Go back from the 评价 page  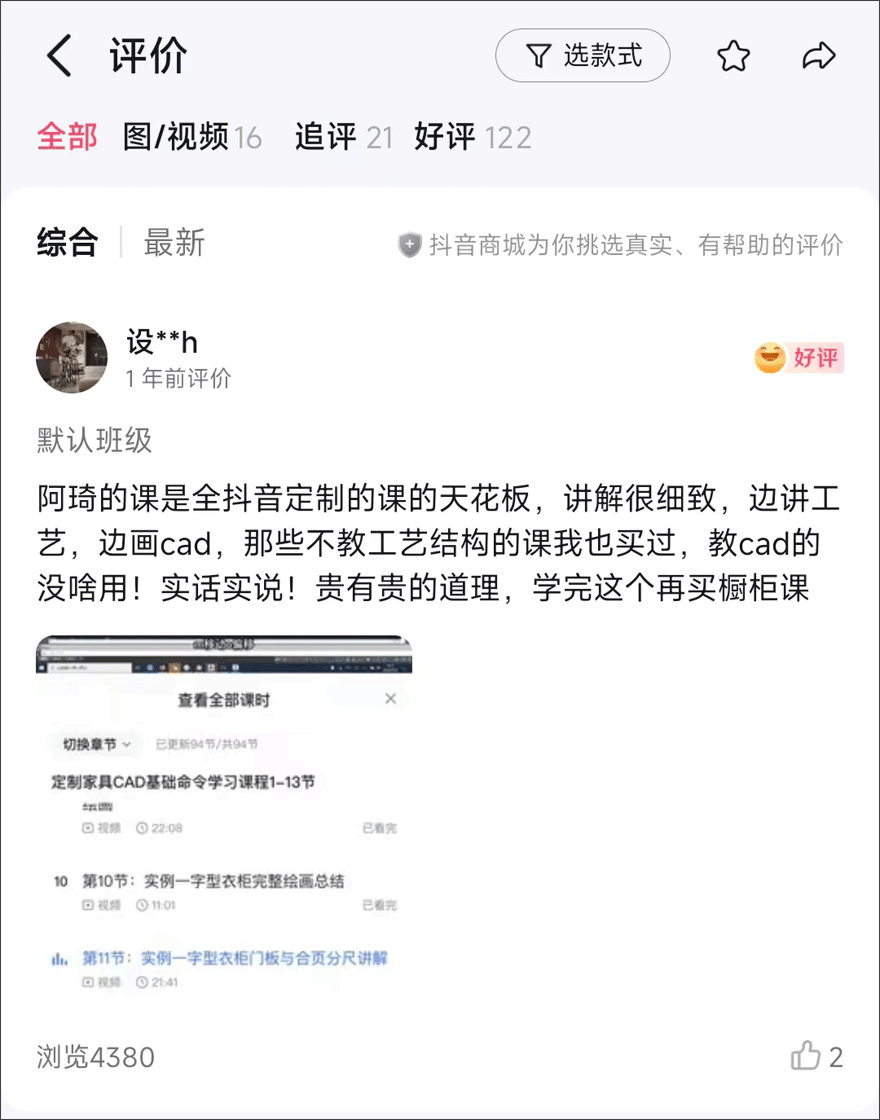point(60,56)
